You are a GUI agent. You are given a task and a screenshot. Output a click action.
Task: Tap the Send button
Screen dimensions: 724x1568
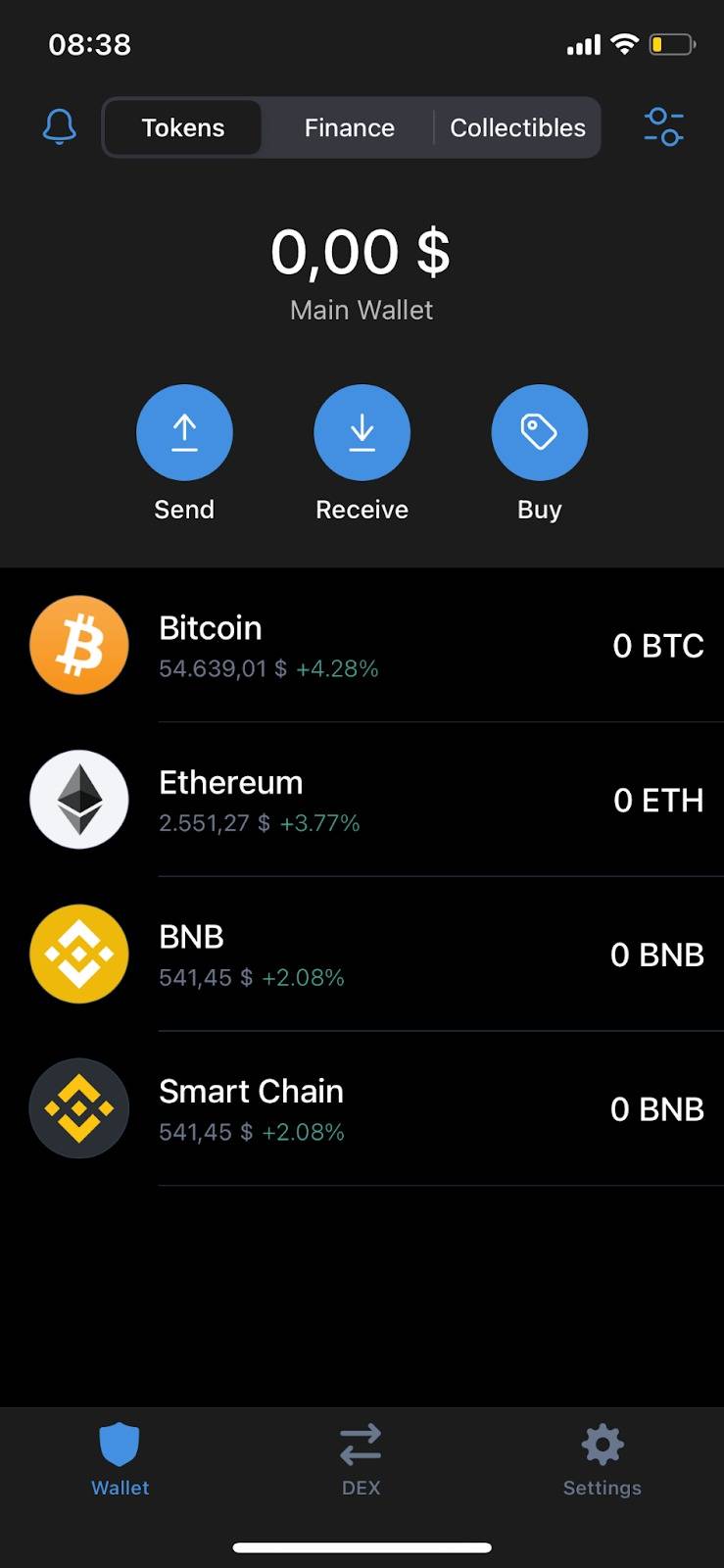[184, 433]
